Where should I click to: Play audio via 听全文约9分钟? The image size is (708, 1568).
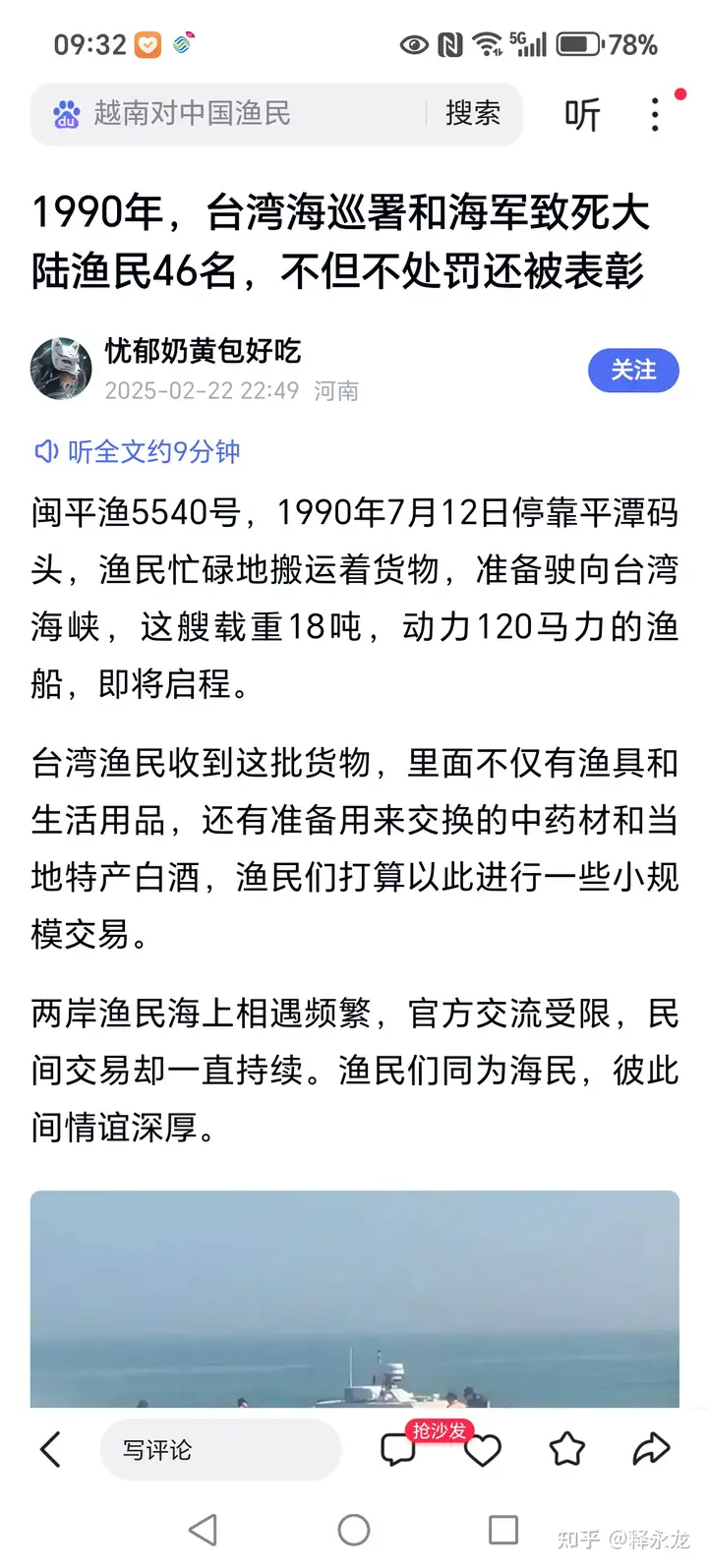click(x=138, y=451)
